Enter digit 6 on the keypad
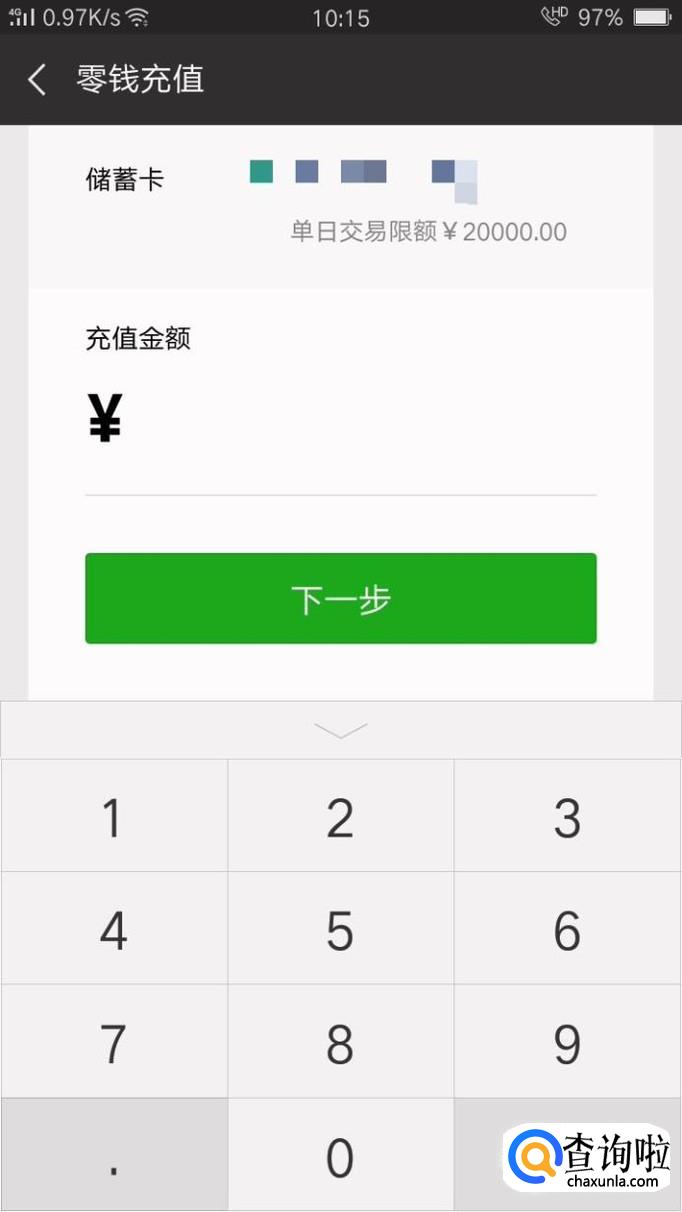The height and width of the screenshot is (1212, 682). 567,930
